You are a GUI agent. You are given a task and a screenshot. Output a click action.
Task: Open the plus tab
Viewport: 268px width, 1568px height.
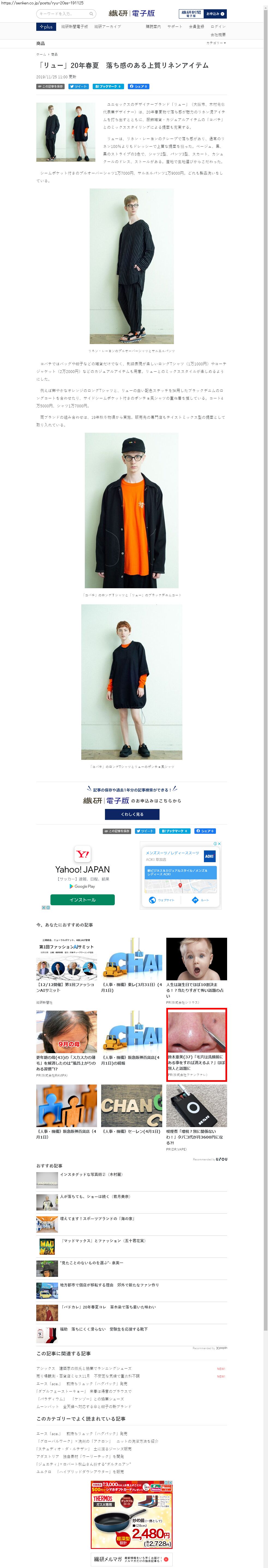(x=46, y=27)
